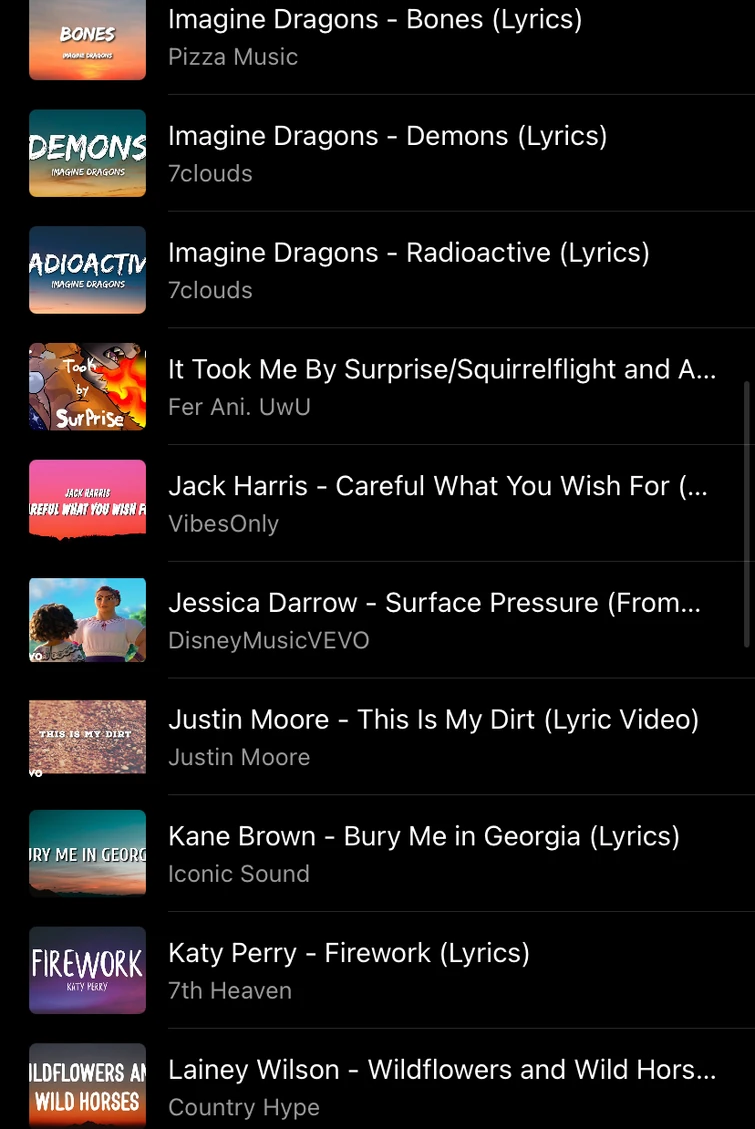Select the It Took Me By Surprise thumbnail
755x1129 pixels.
(x=87, y=386)
